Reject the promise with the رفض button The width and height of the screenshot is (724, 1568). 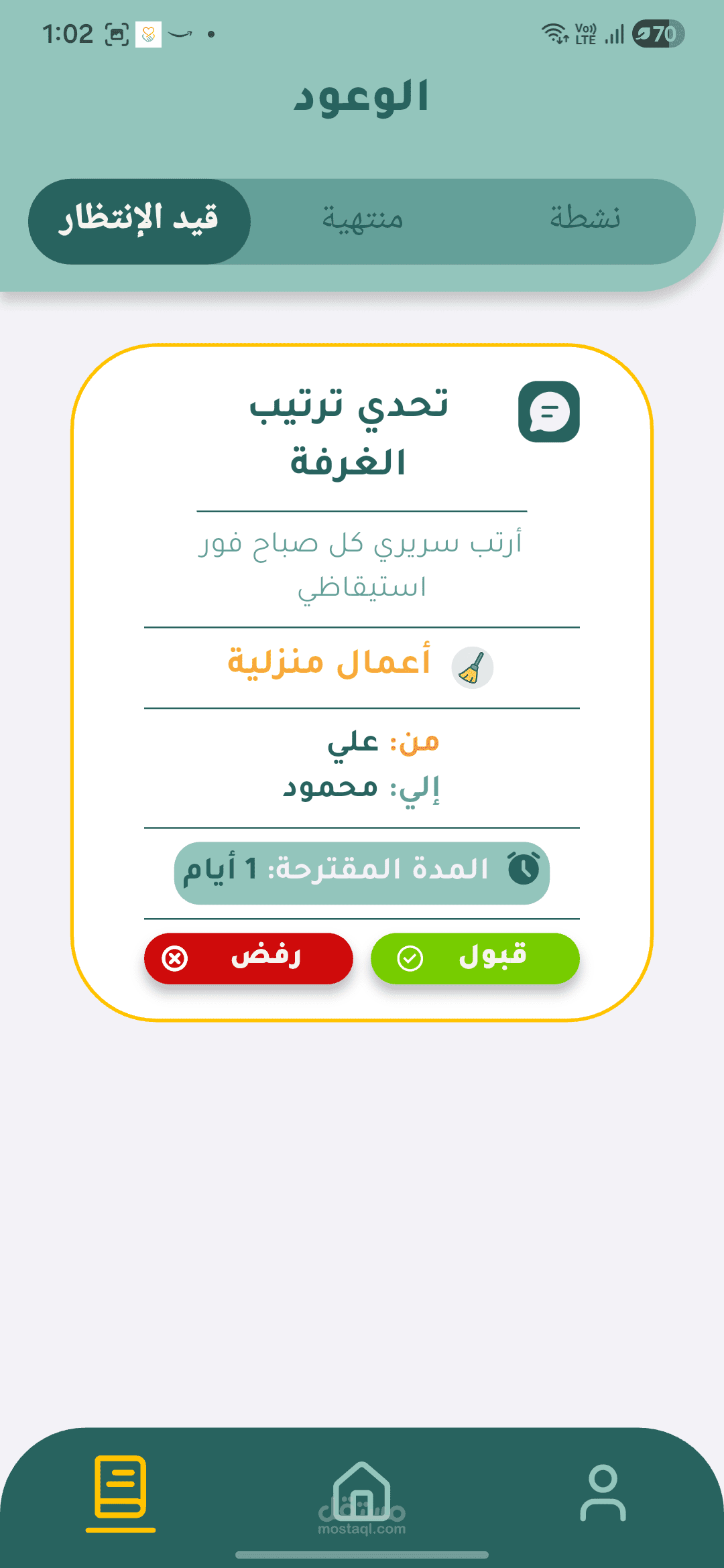pyautogui.click(x=248, y=958)
